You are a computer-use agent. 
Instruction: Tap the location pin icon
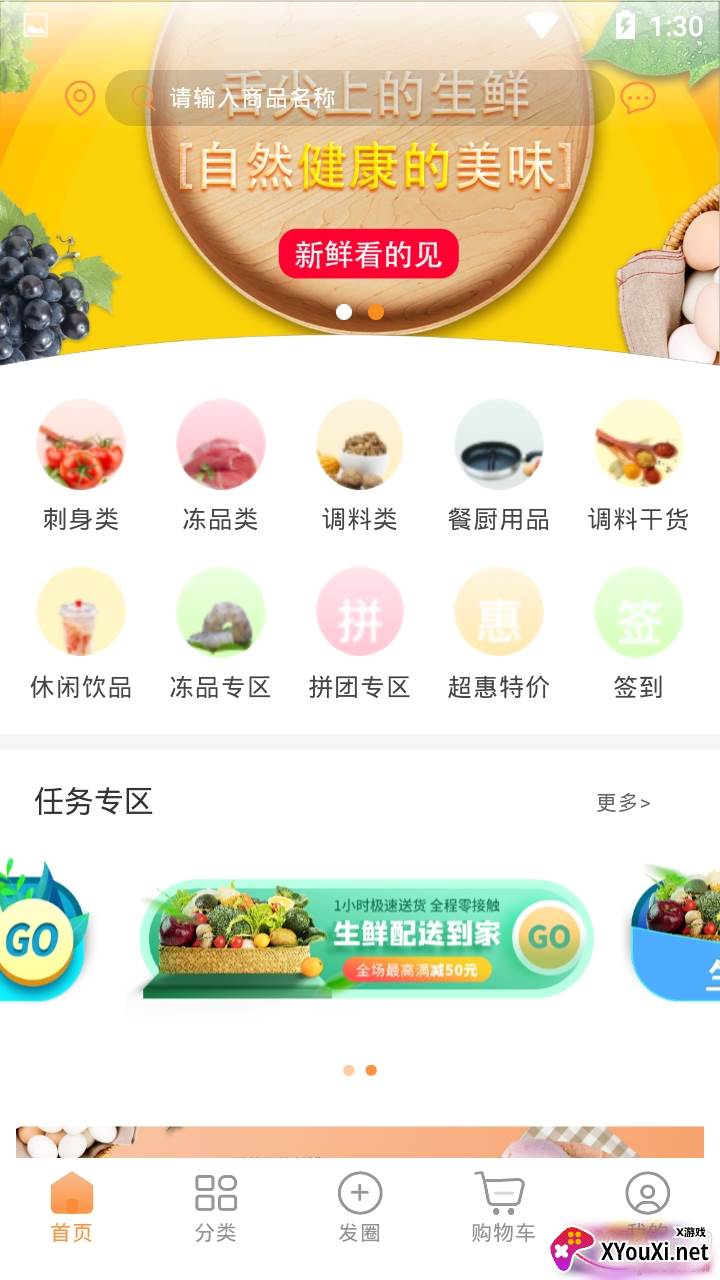(79, 98)
